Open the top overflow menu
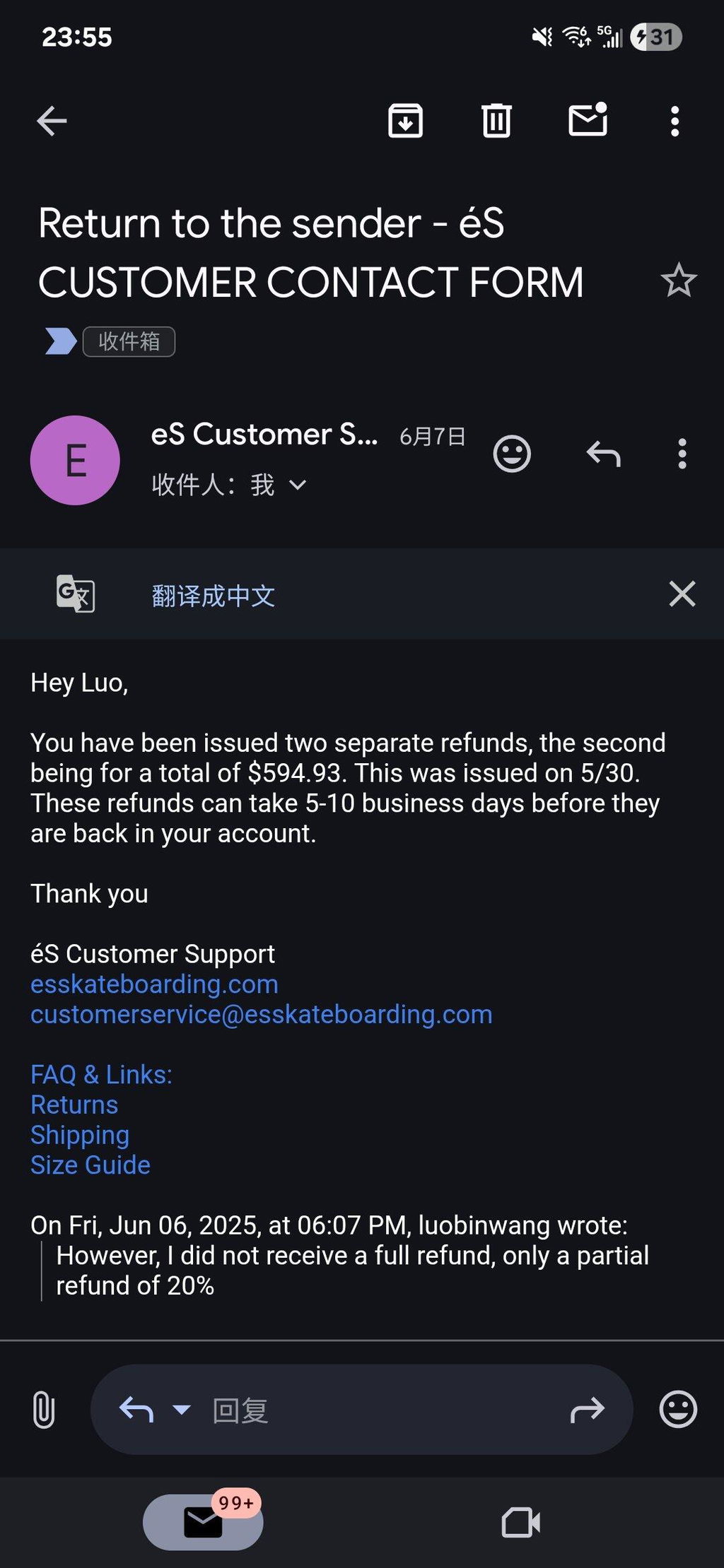 click(x=675, y=122)
